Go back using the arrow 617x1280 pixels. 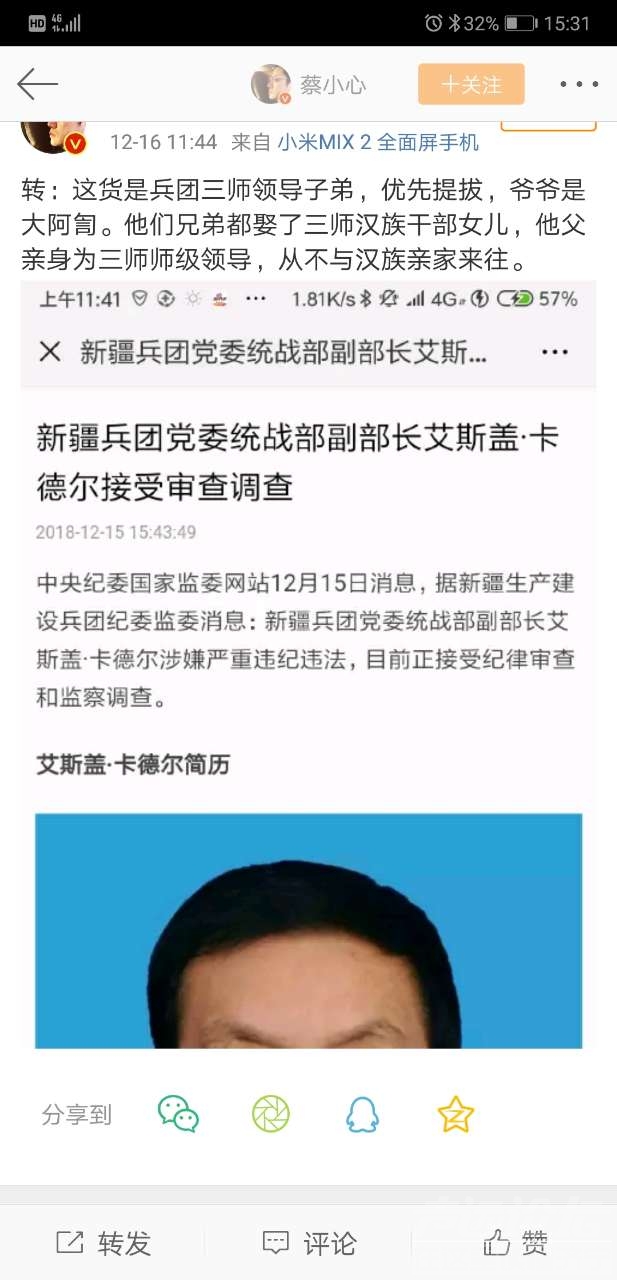38,85
